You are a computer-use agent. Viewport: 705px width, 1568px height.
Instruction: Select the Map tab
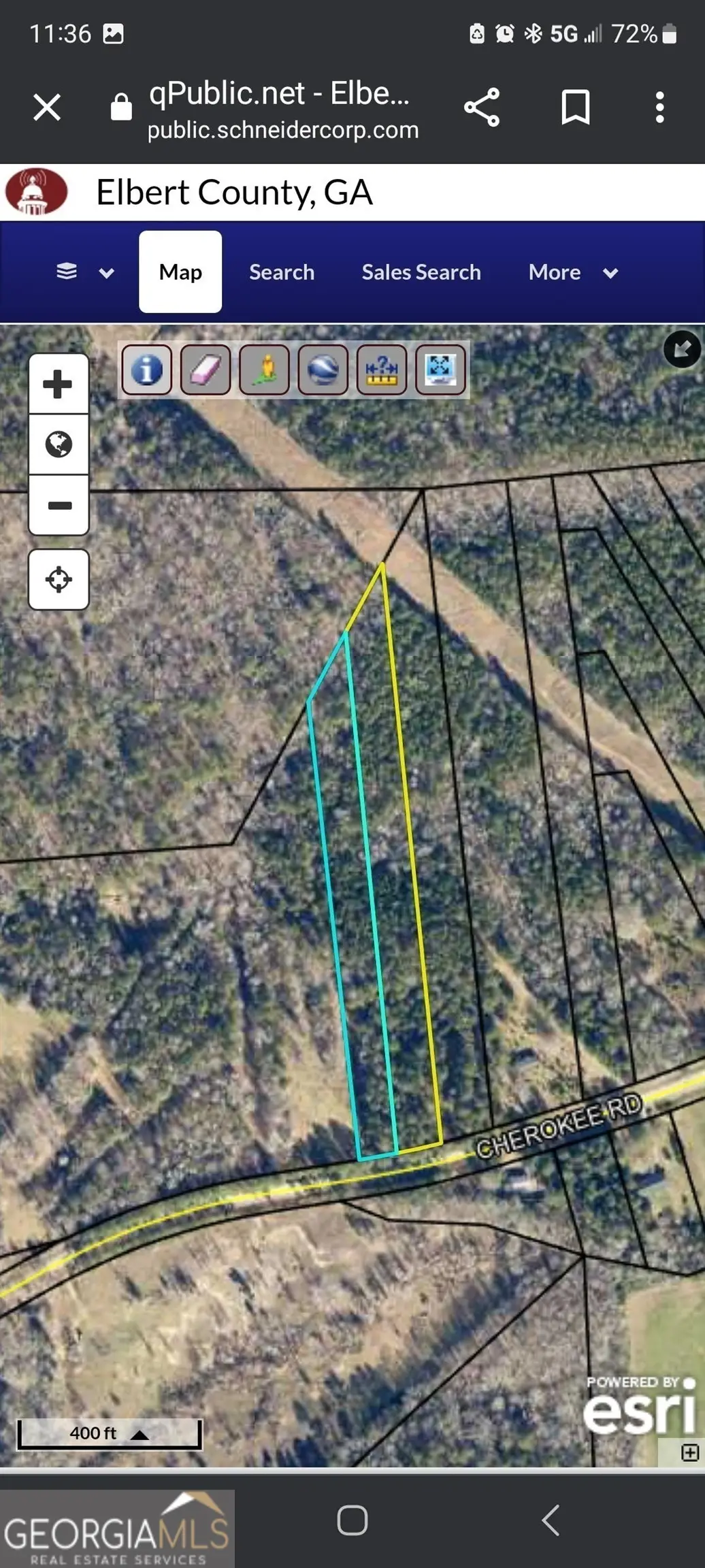[x=180, y=272]
